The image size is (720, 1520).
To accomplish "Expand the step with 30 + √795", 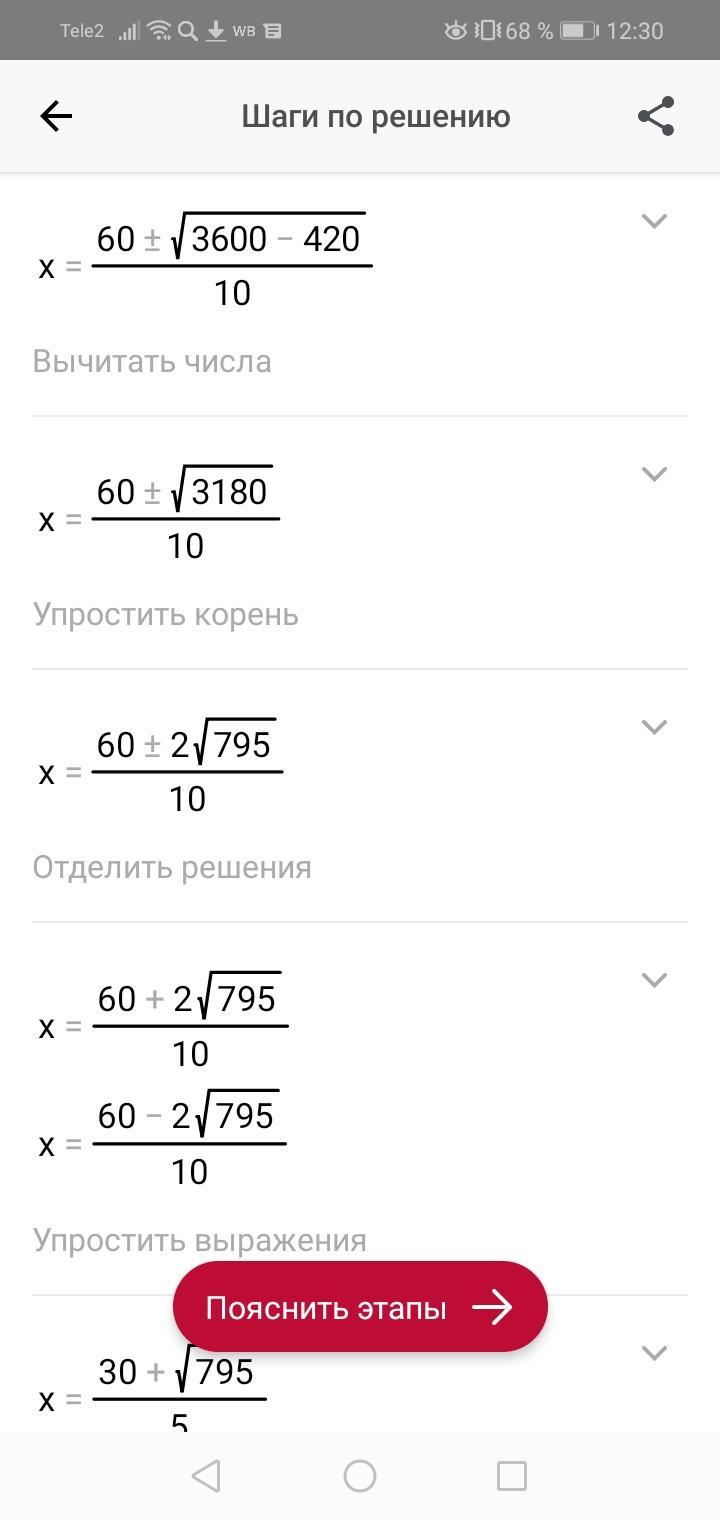I will pyautogui.click(x=654, y=1353).
